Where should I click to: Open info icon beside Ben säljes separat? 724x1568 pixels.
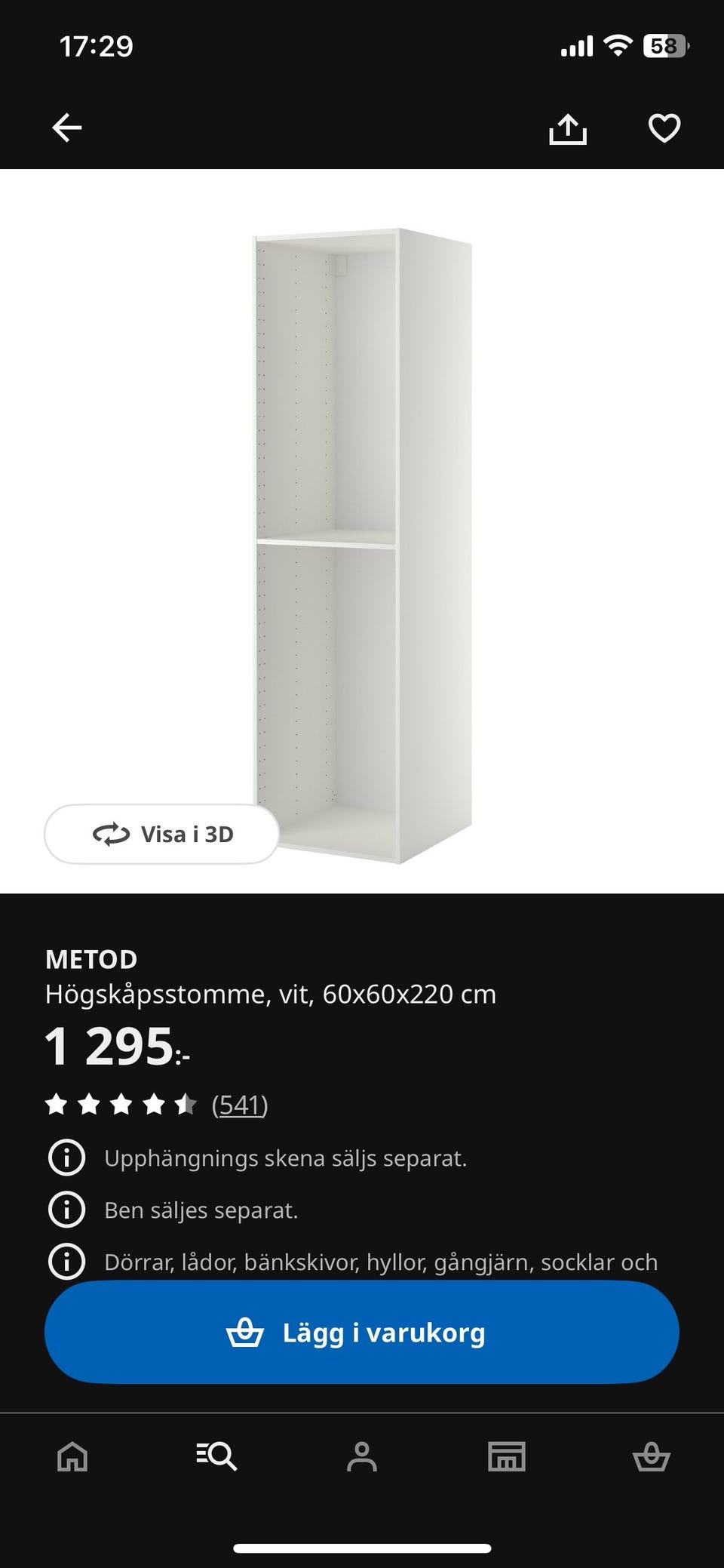click(66, 1210)
